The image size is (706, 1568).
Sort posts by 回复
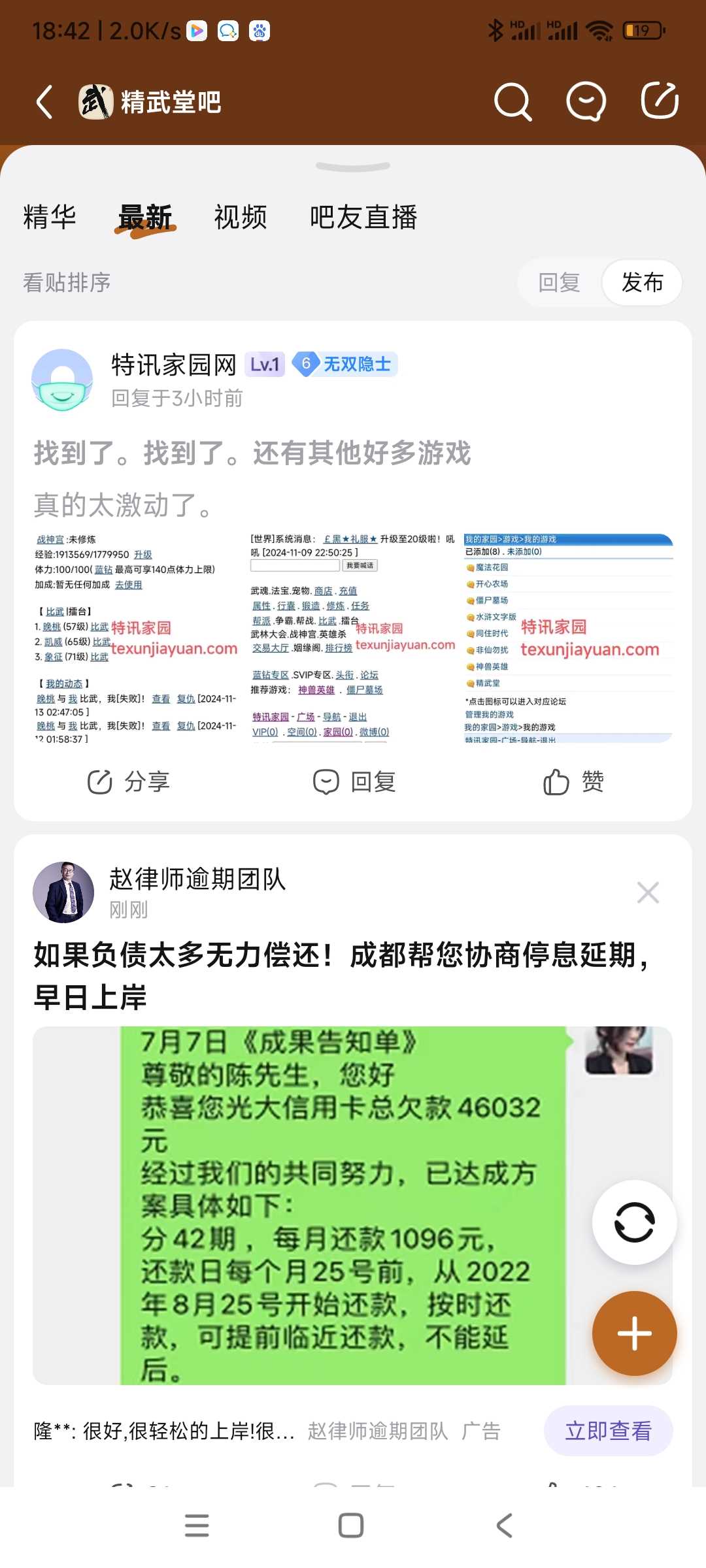tap(560, 282)
